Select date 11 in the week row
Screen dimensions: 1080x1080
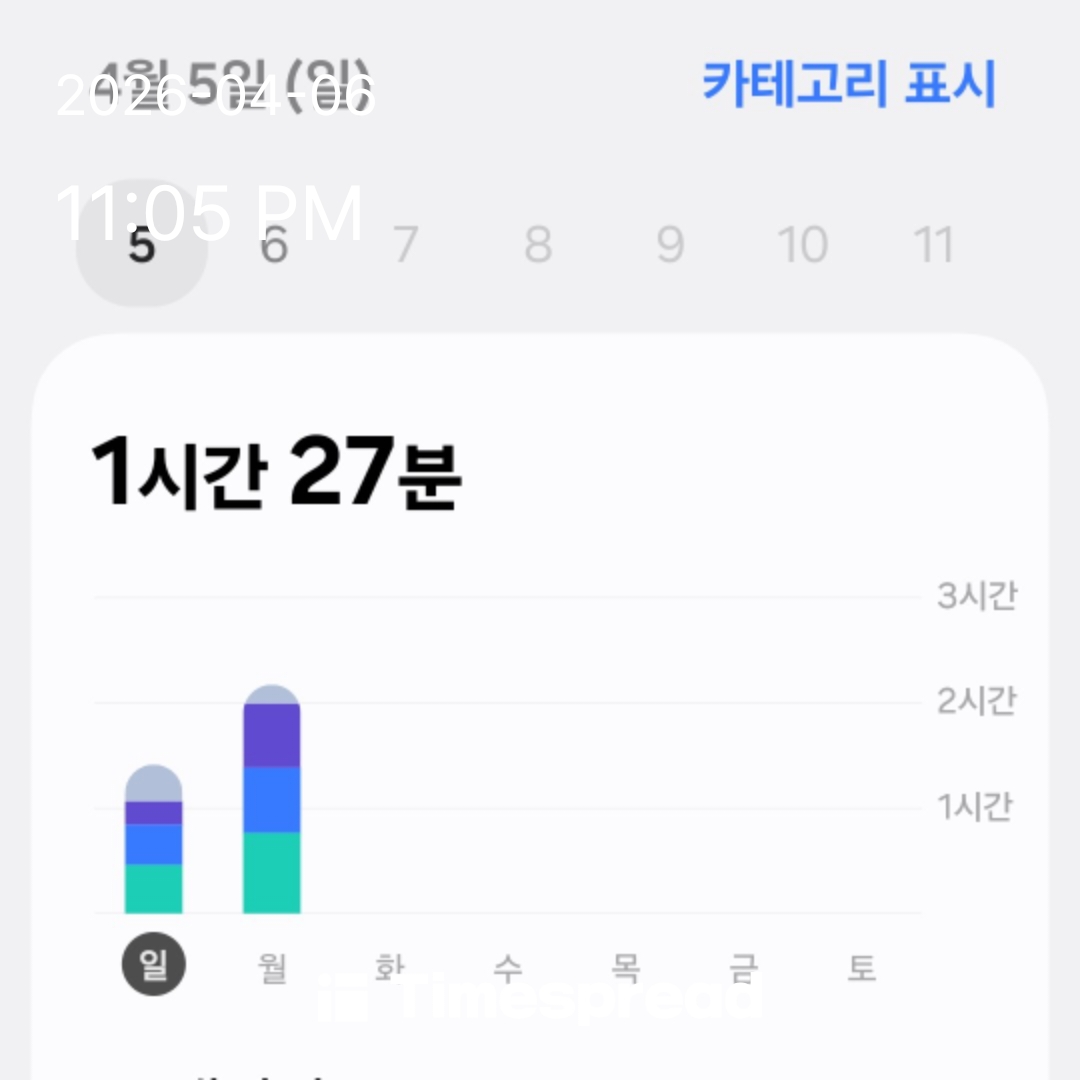(x=935, y=245)
